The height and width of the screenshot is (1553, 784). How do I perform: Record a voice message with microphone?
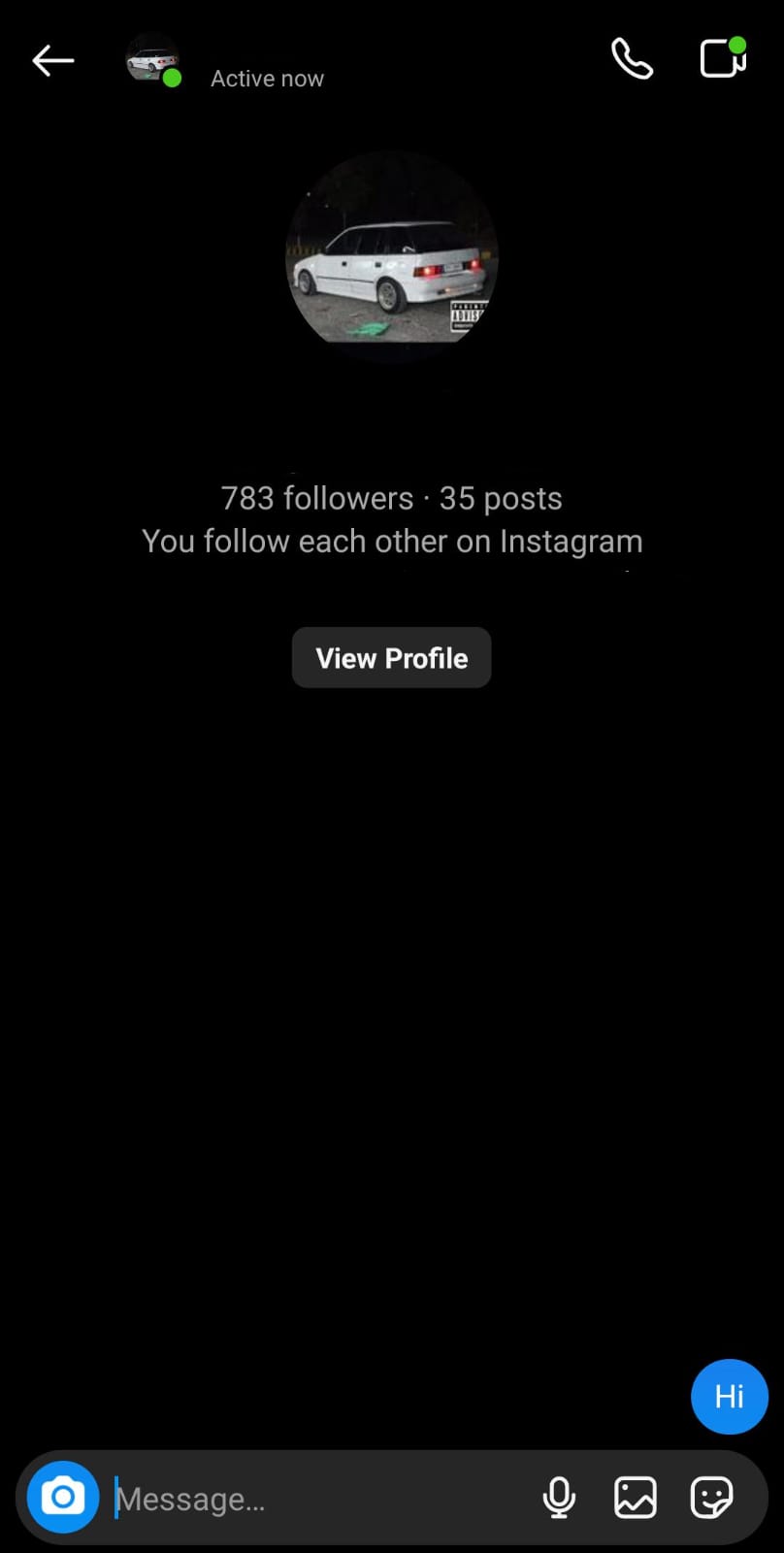[559, 1498]
